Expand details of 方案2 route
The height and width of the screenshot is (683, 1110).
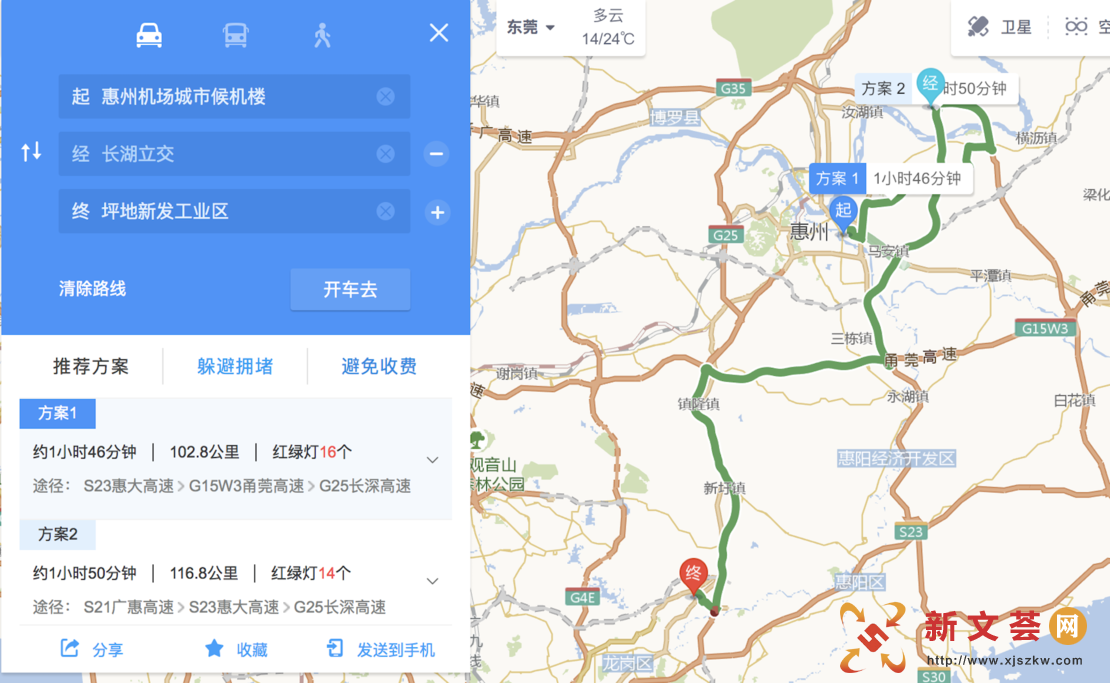[432, 581]
